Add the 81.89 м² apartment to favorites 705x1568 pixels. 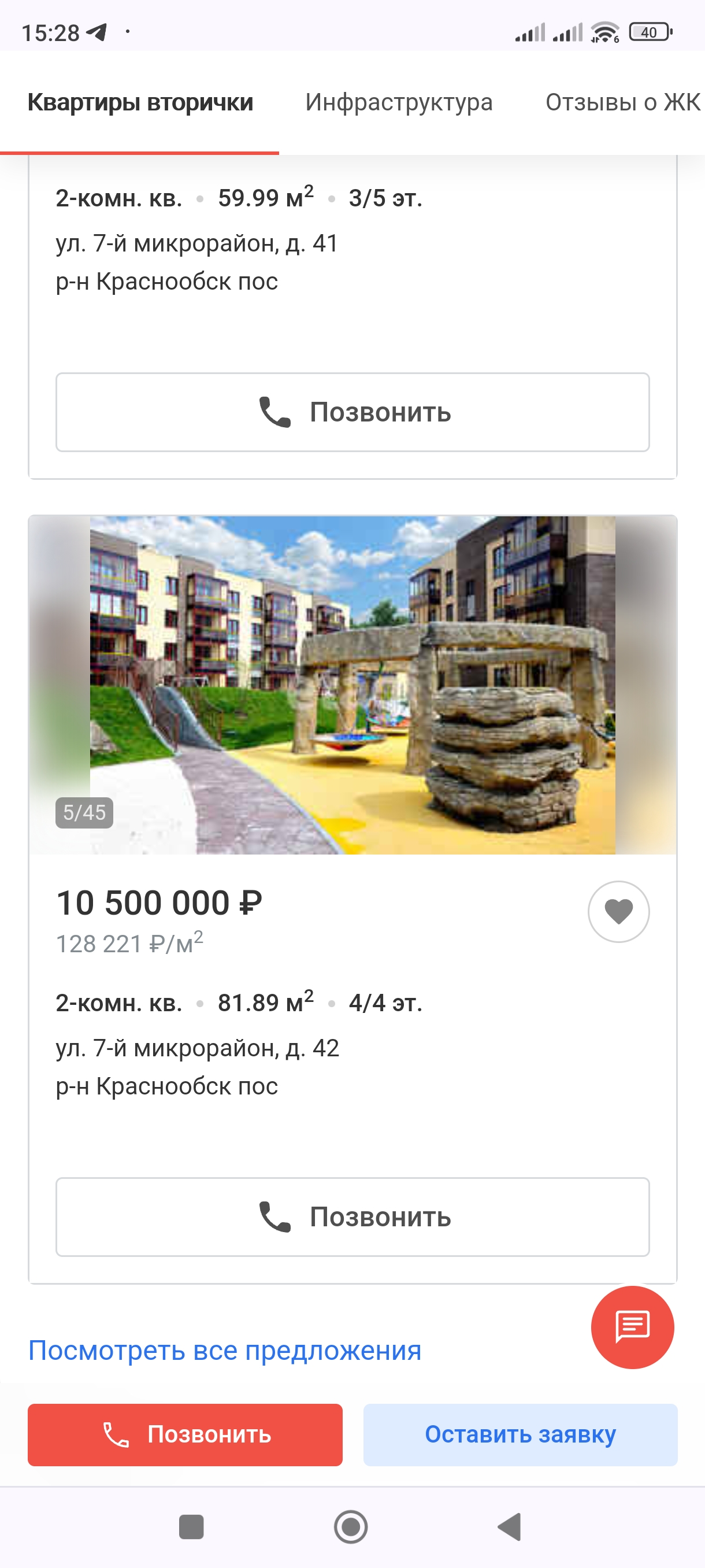tap(618, 911)
